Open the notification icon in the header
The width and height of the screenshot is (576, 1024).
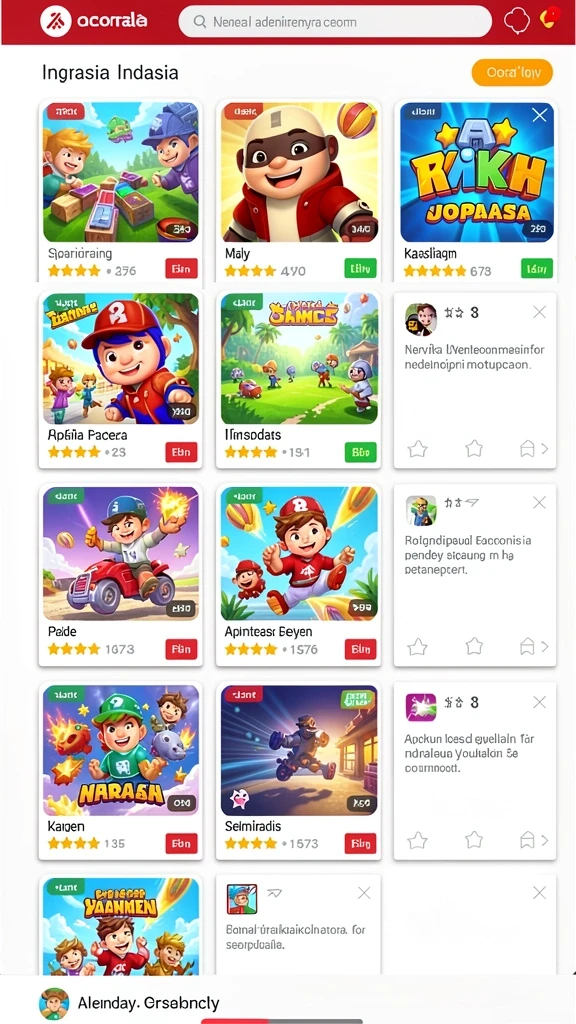[549, 18]
